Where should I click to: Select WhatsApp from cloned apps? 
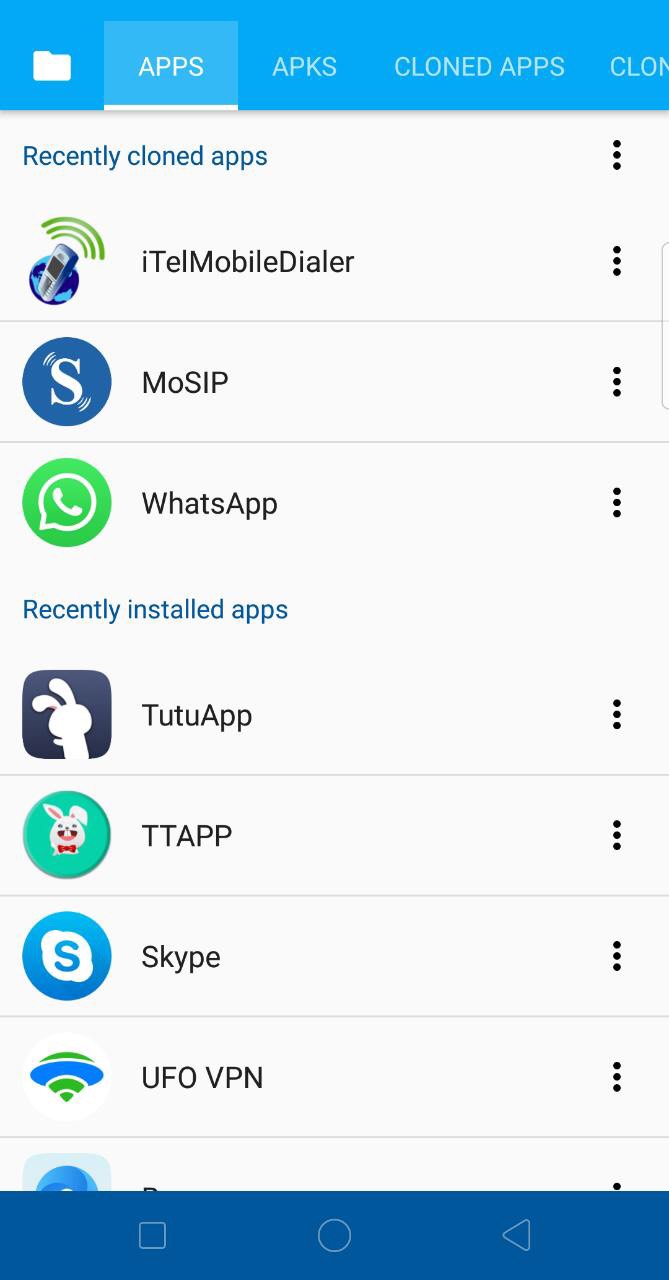click(334, 503)
